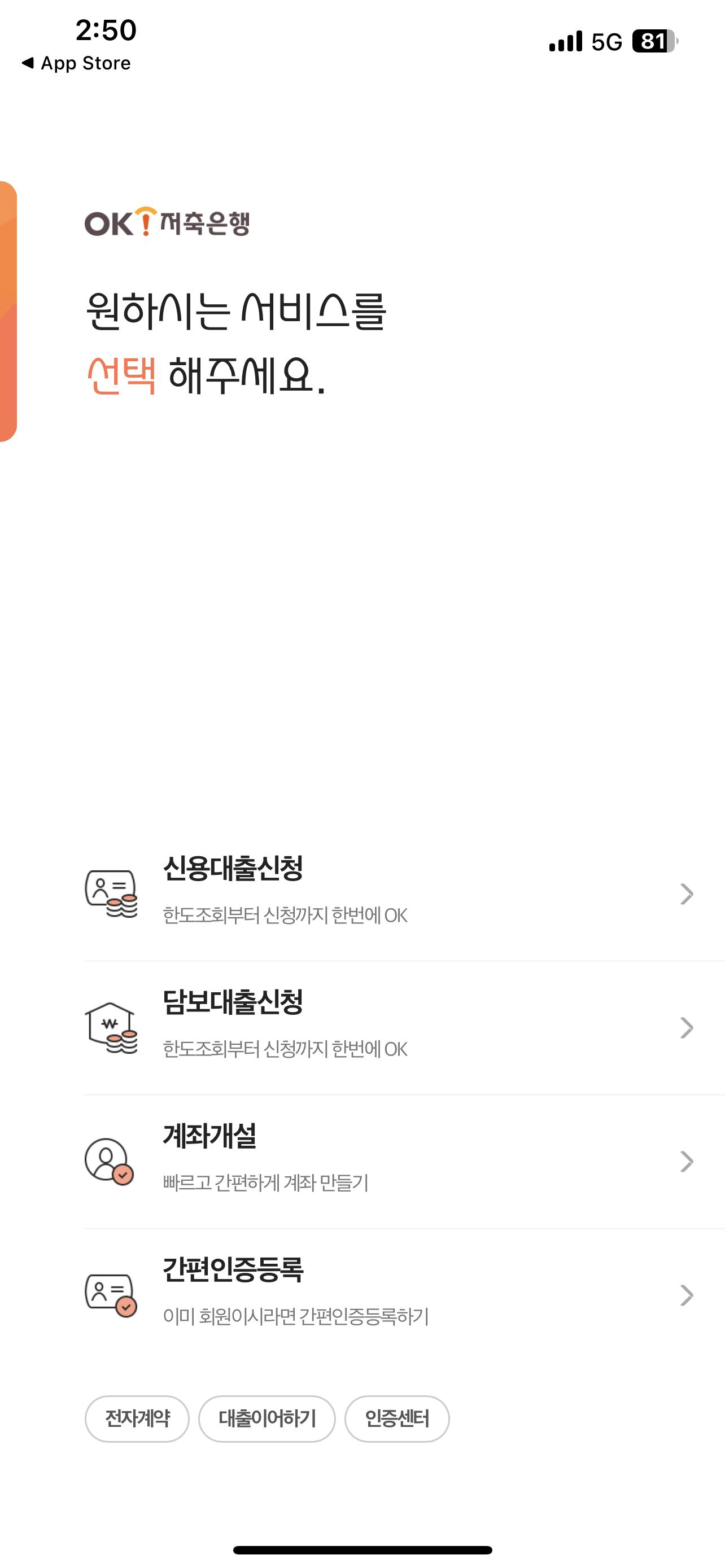This screenshot has width=725, height=1568.
Task: Click the cellular signal bars icon
Action: pyautogui.click(x=563, y=41)
